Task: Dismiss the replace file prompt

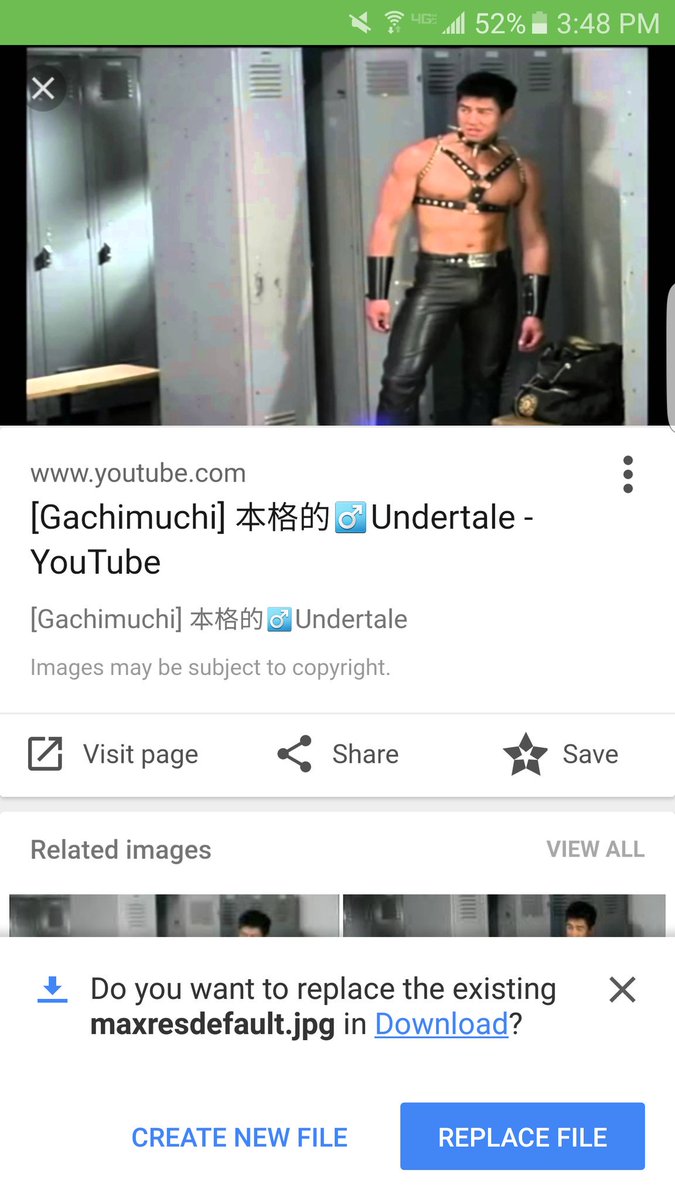Action: pos(622,990)
